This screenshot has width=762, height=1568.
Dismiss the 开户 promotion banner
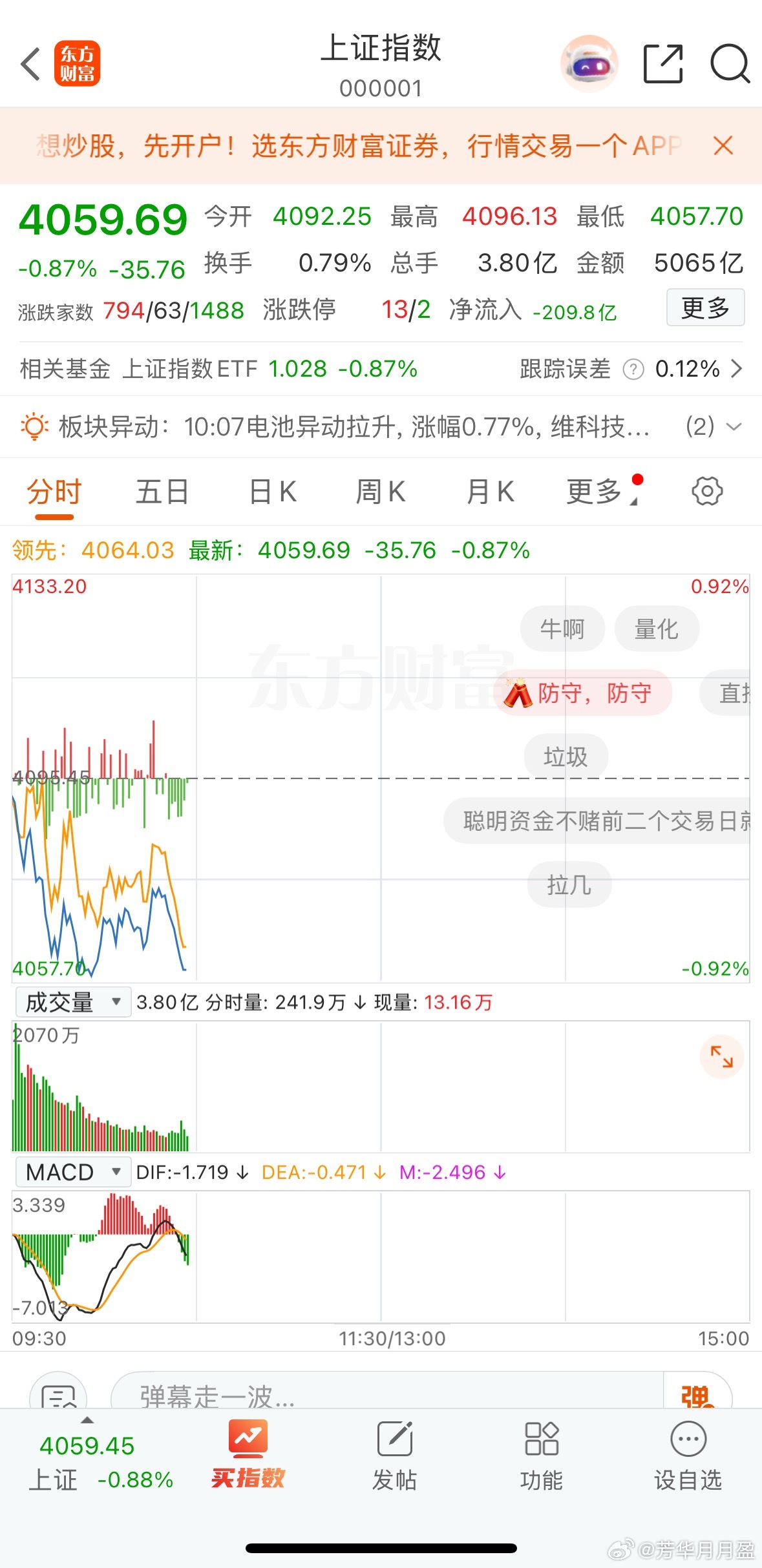click(723, 146)
